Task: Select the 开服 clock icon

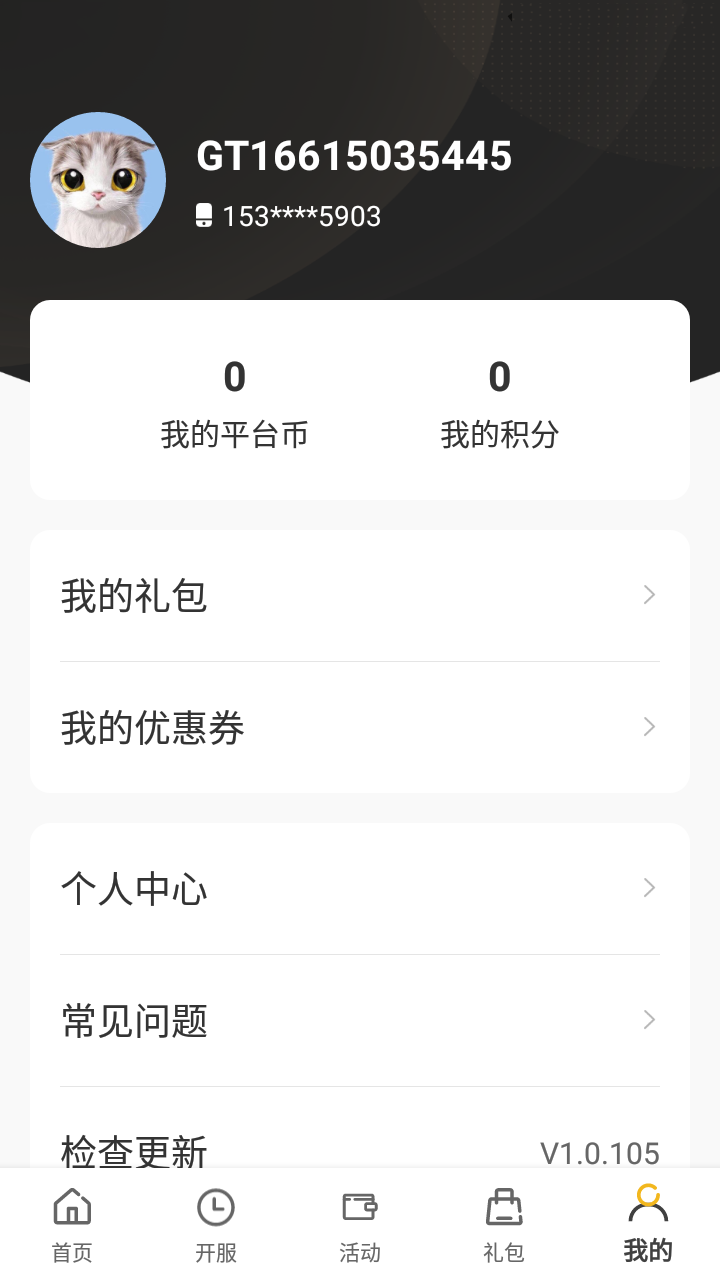Action: (x=217, y=1207)
